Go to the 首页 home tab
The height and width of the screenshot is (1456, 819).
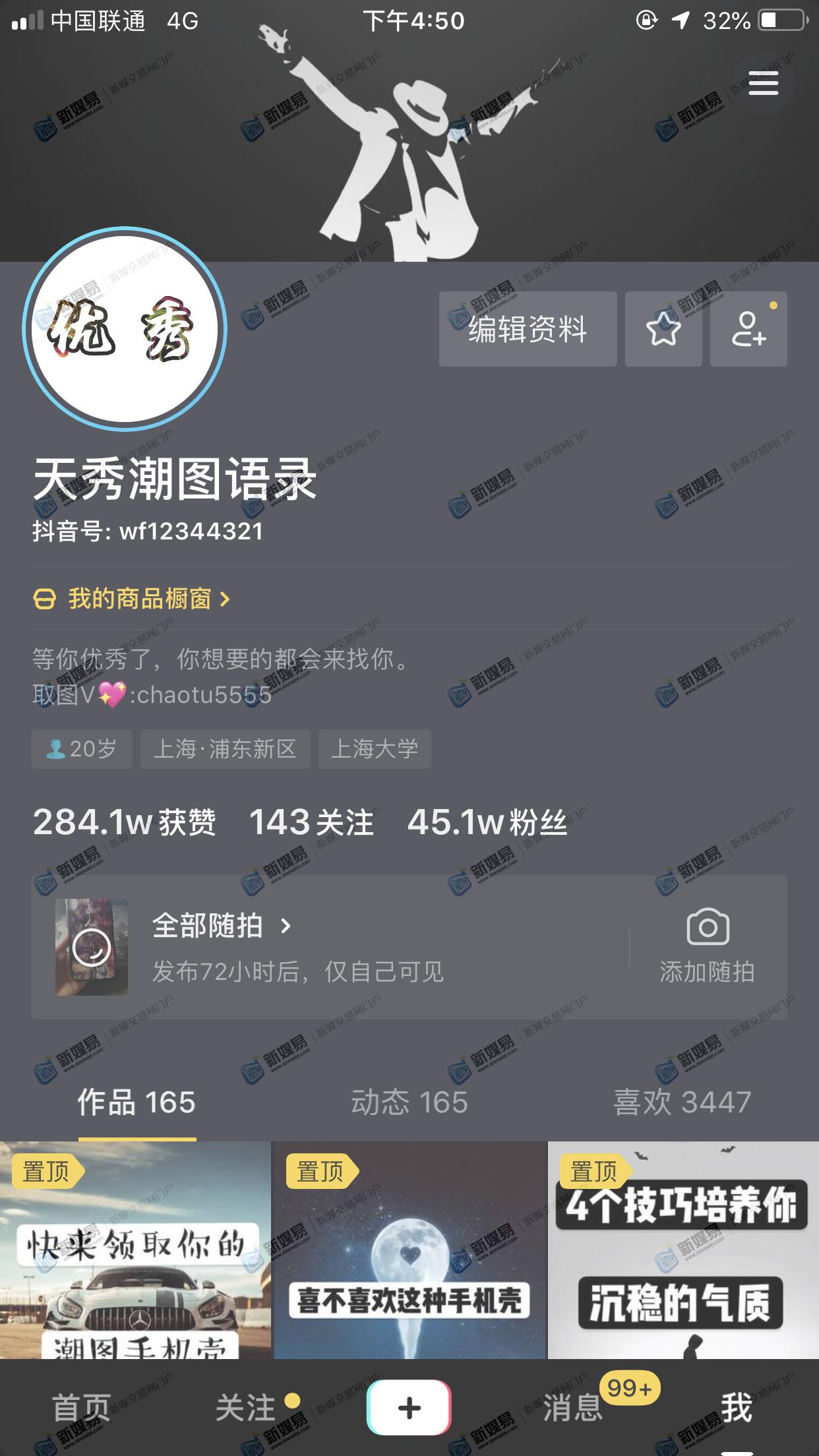(x=81, y=1409)
